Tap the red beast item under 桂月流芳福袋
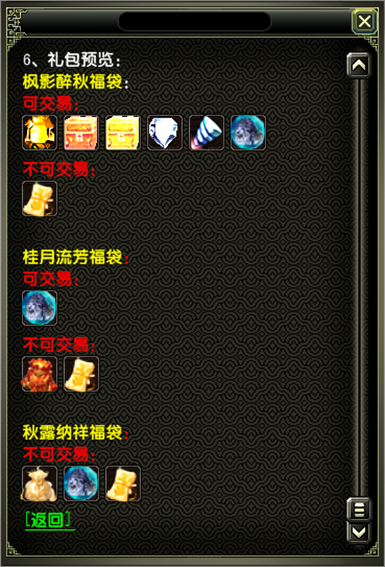The height and width of the screenshot is (567, 385). pos(39,374)
